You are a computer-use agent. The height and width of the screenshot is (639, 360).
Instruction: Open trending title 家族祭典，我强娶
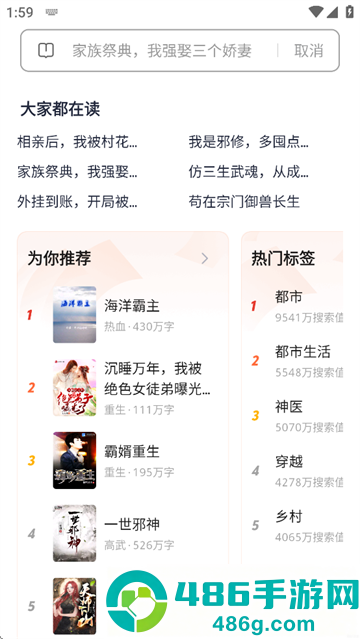77,172
